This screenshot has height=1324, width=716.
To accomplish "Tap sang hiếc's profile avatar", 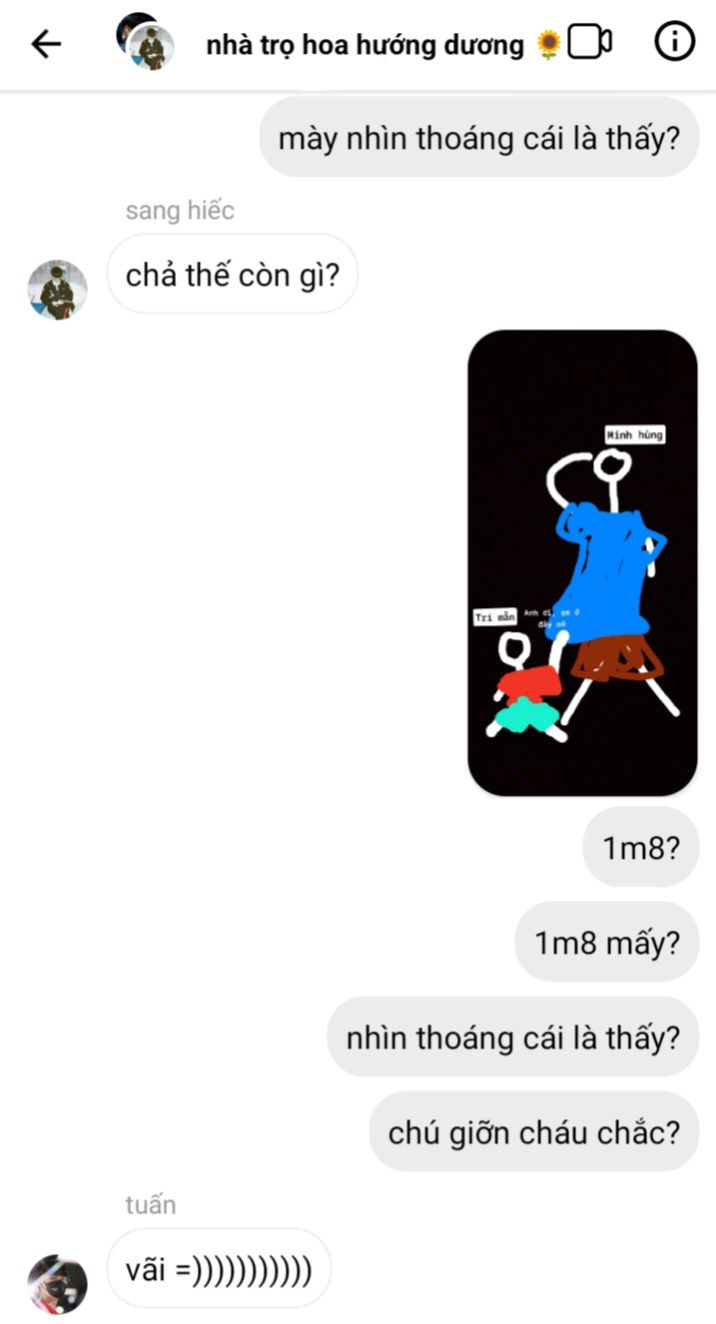I will (57, 290).
